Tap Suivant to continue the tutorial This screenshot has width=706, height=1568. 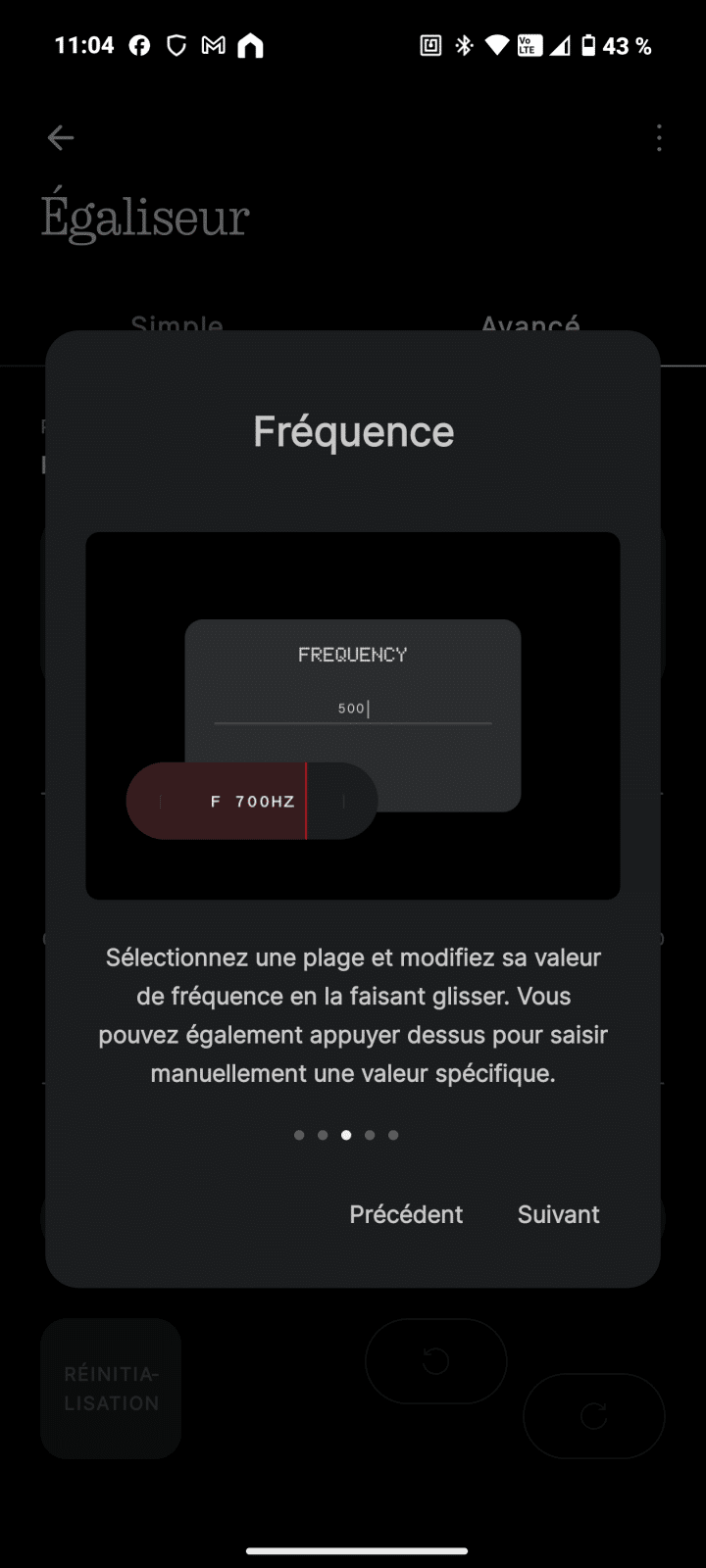[x=558, y=1214]
